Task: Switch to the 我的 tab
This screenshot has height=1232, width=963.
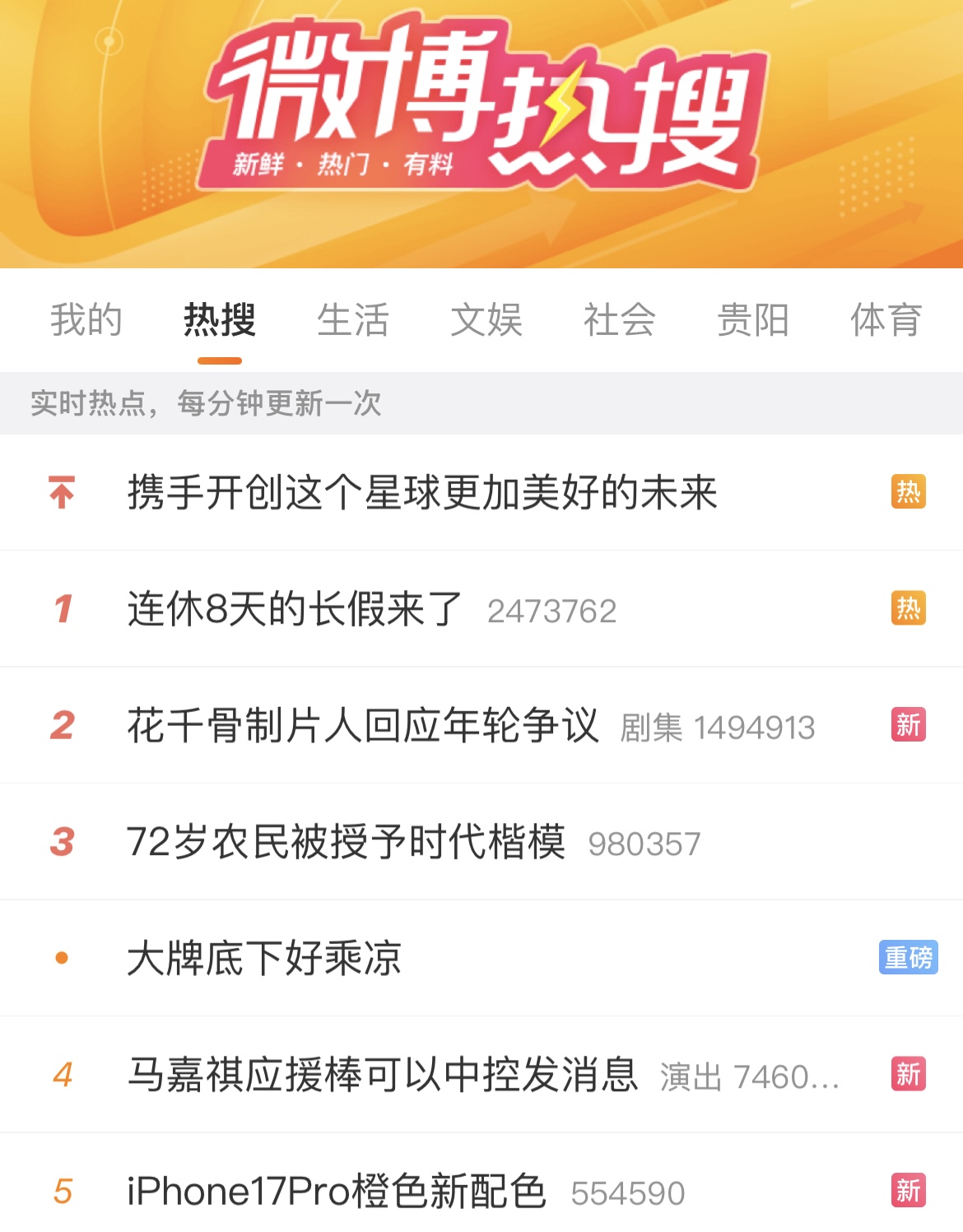Action: (x=86, y=319)
